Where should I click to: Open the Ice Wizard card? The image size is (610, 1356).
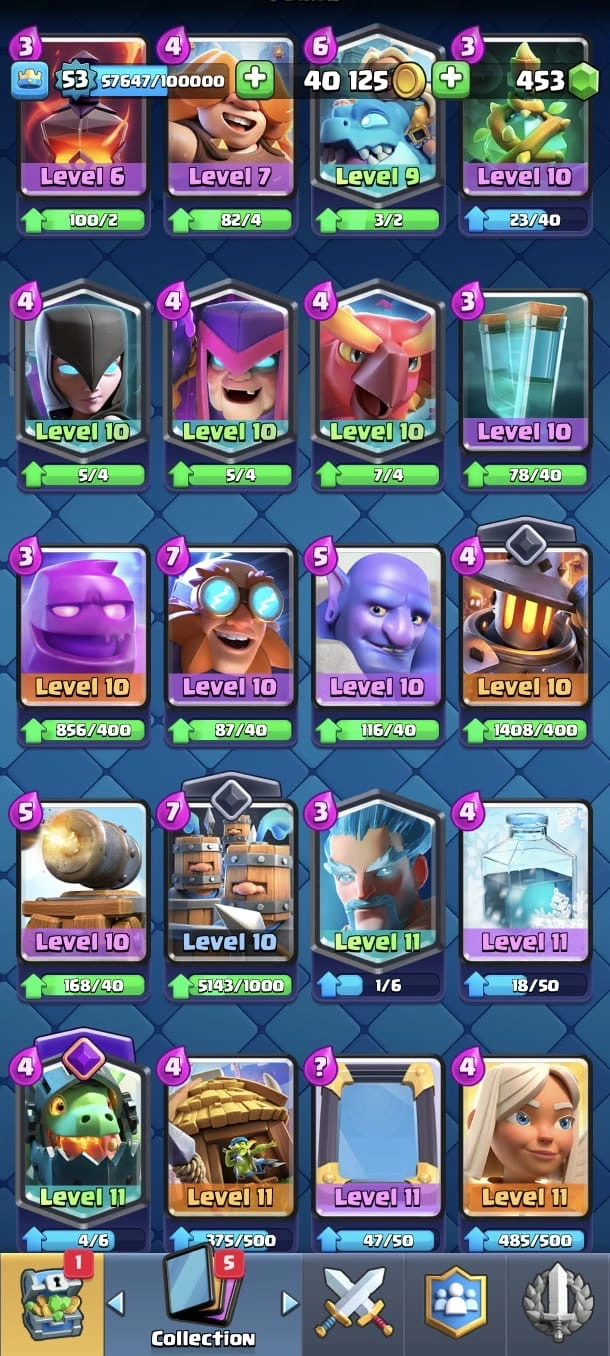point(377,890)
